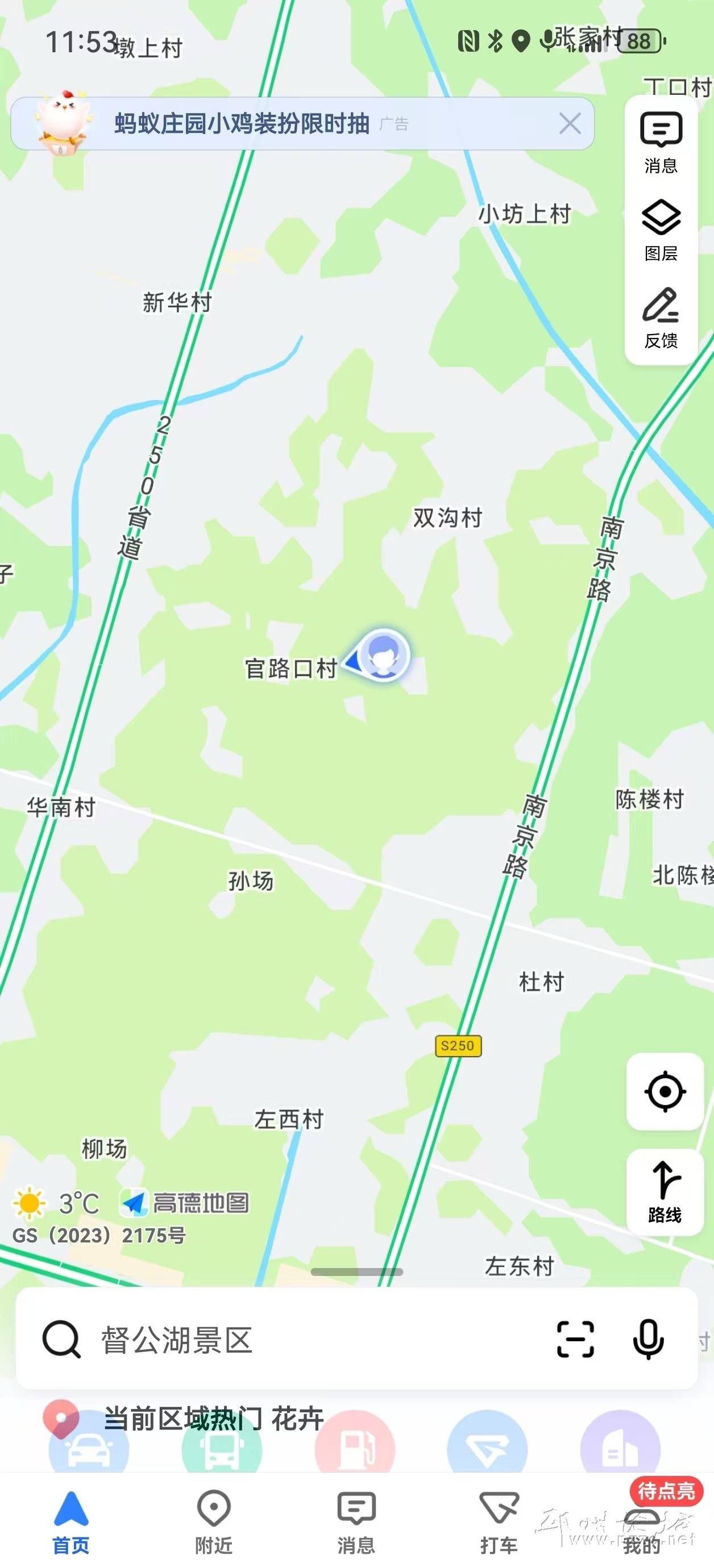Open the scan icon in search bar
Image resolution: width=714 pixels, height=1568 pixels.
(x=575, y=1339)
